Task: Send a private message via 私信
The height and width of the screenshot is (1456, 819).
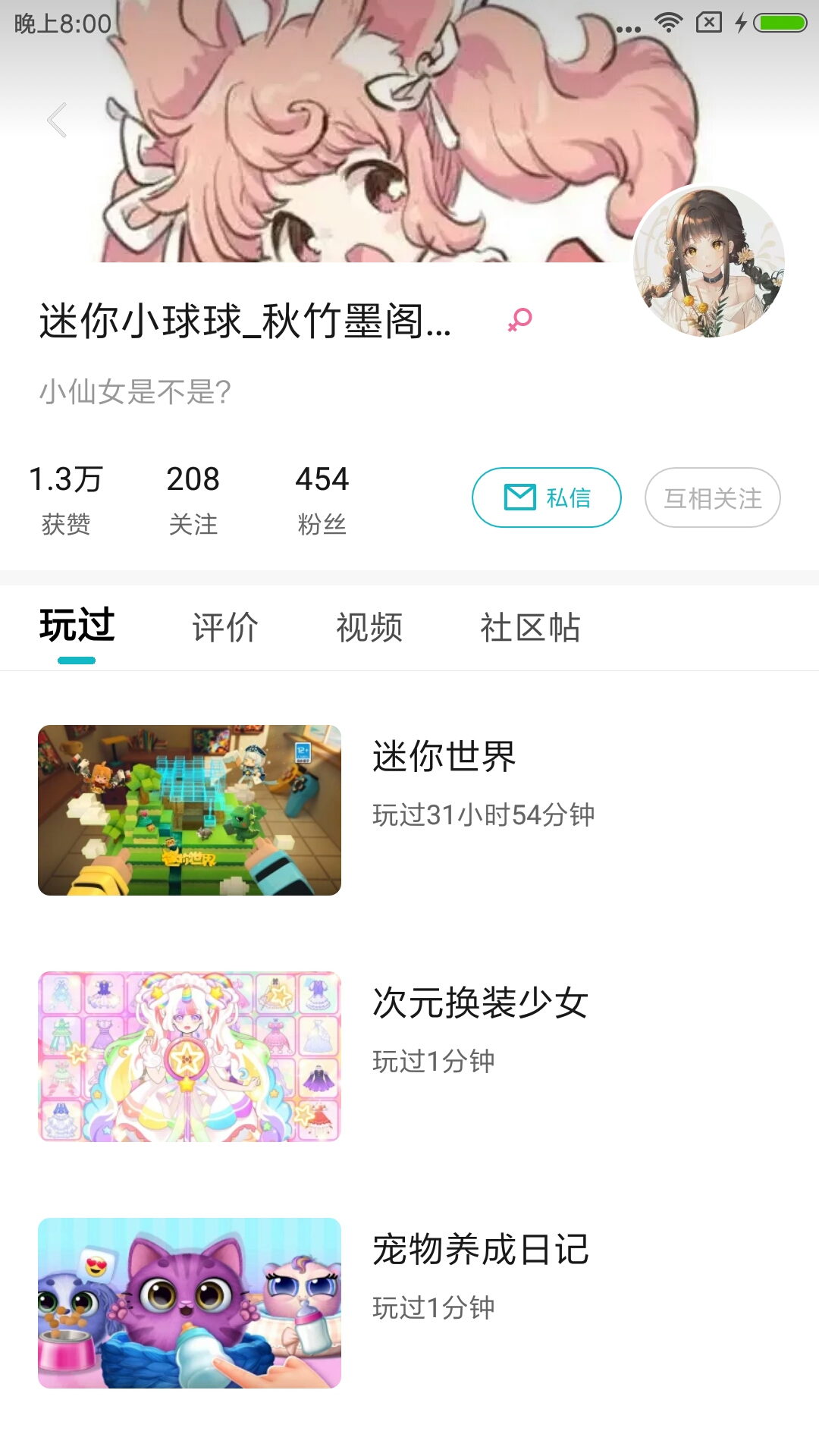Action: 547,497
